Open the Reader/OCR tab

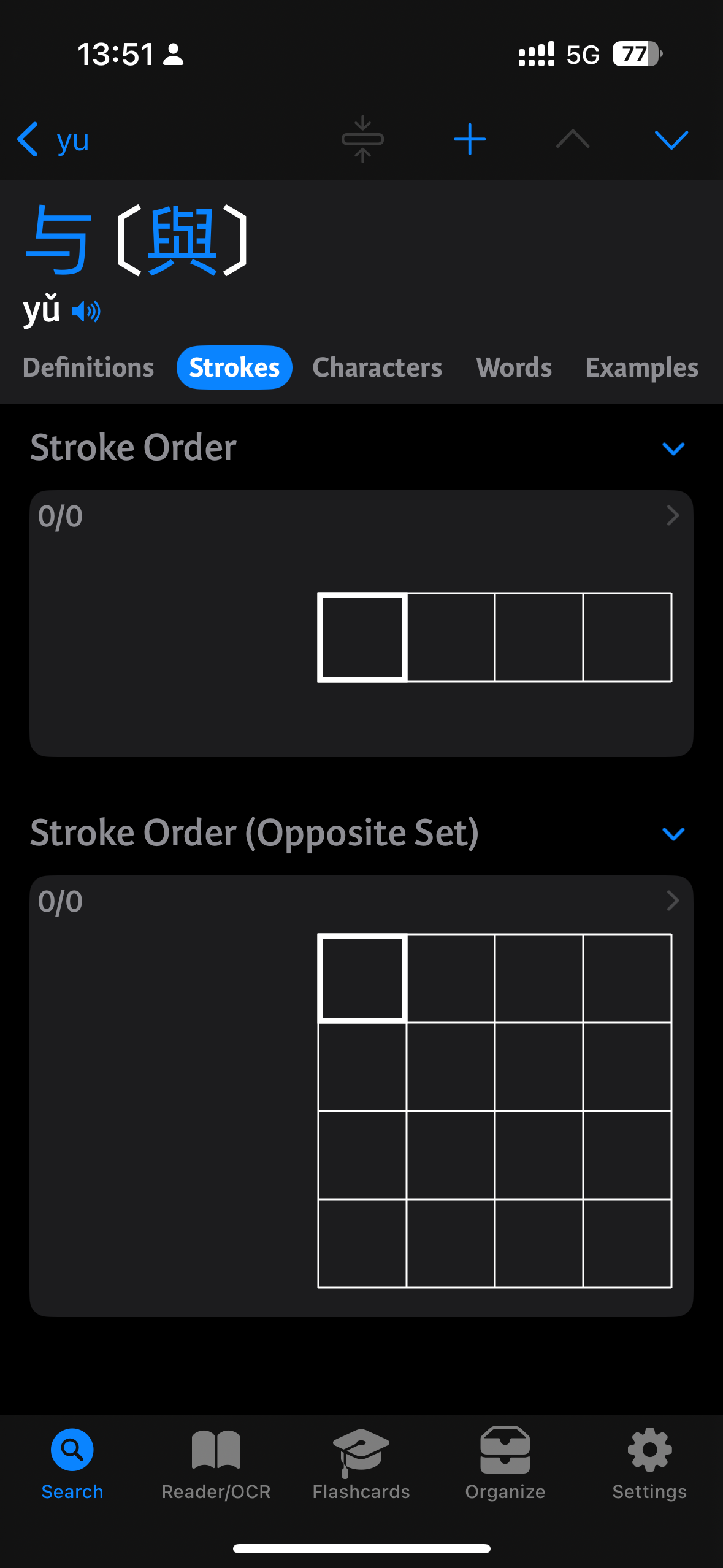point(216,1465)
